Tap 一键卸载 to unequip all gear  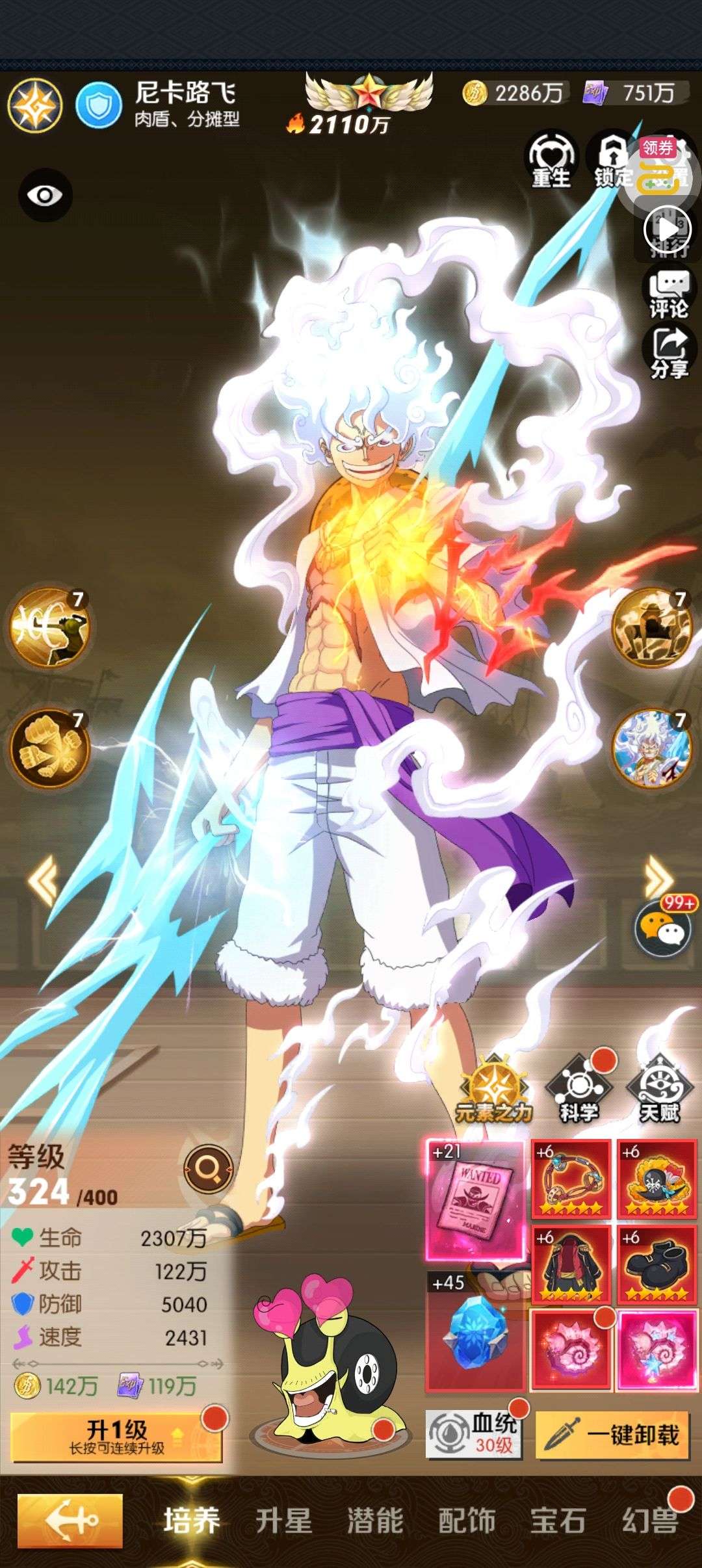pos(611,1435)
